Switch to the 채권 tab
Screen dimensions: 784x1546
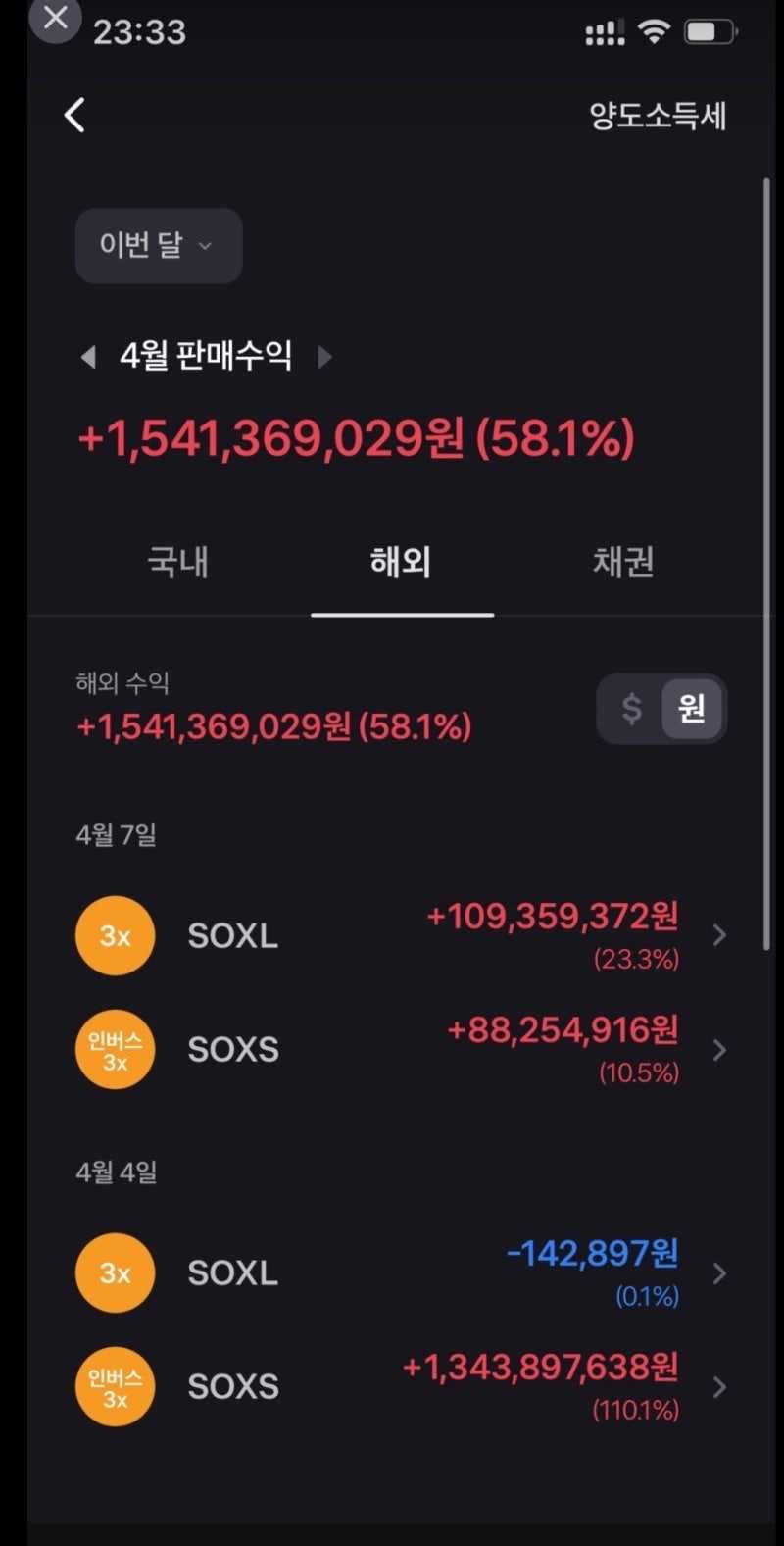(622, 563)
